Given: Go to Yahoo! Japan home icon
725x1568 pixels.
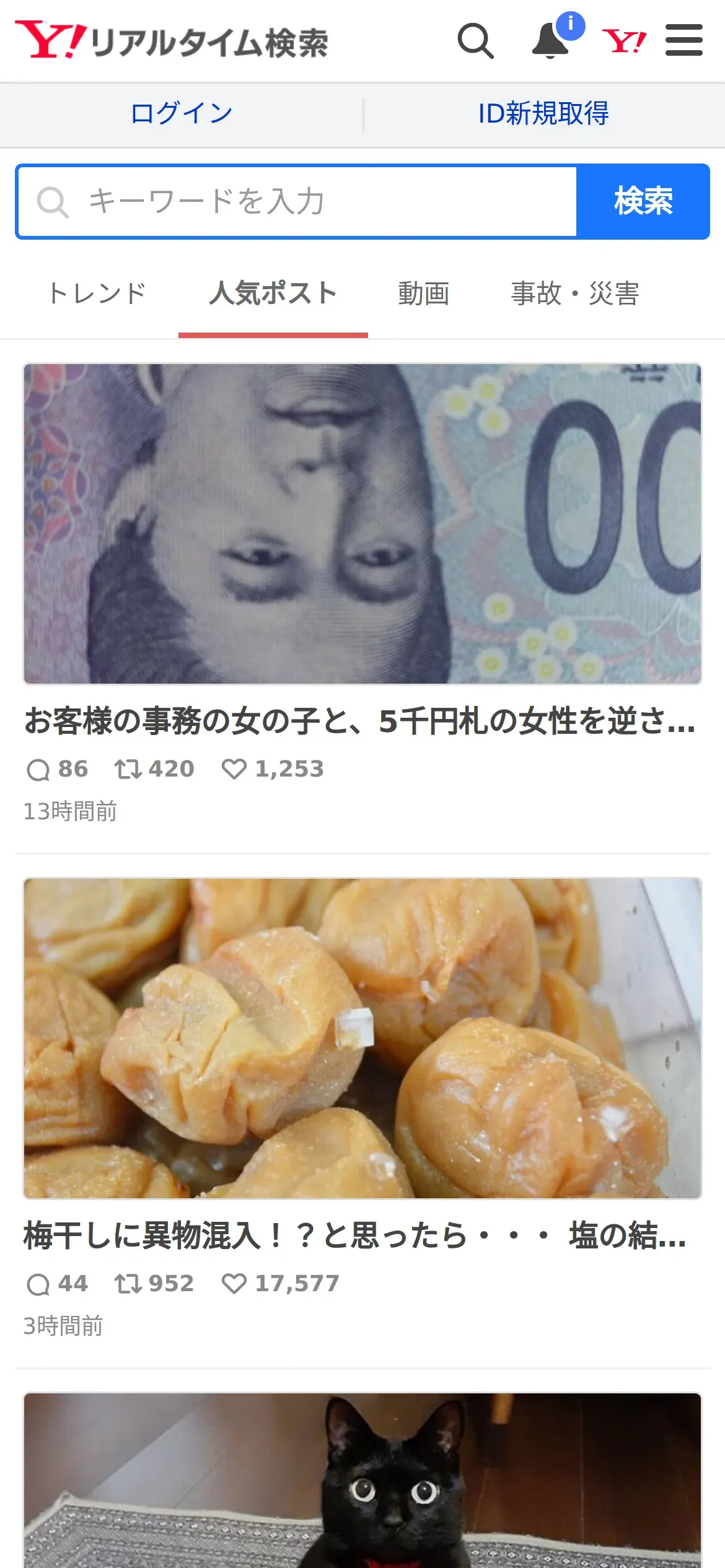Looking at the screenshot, I should point(624,41).
